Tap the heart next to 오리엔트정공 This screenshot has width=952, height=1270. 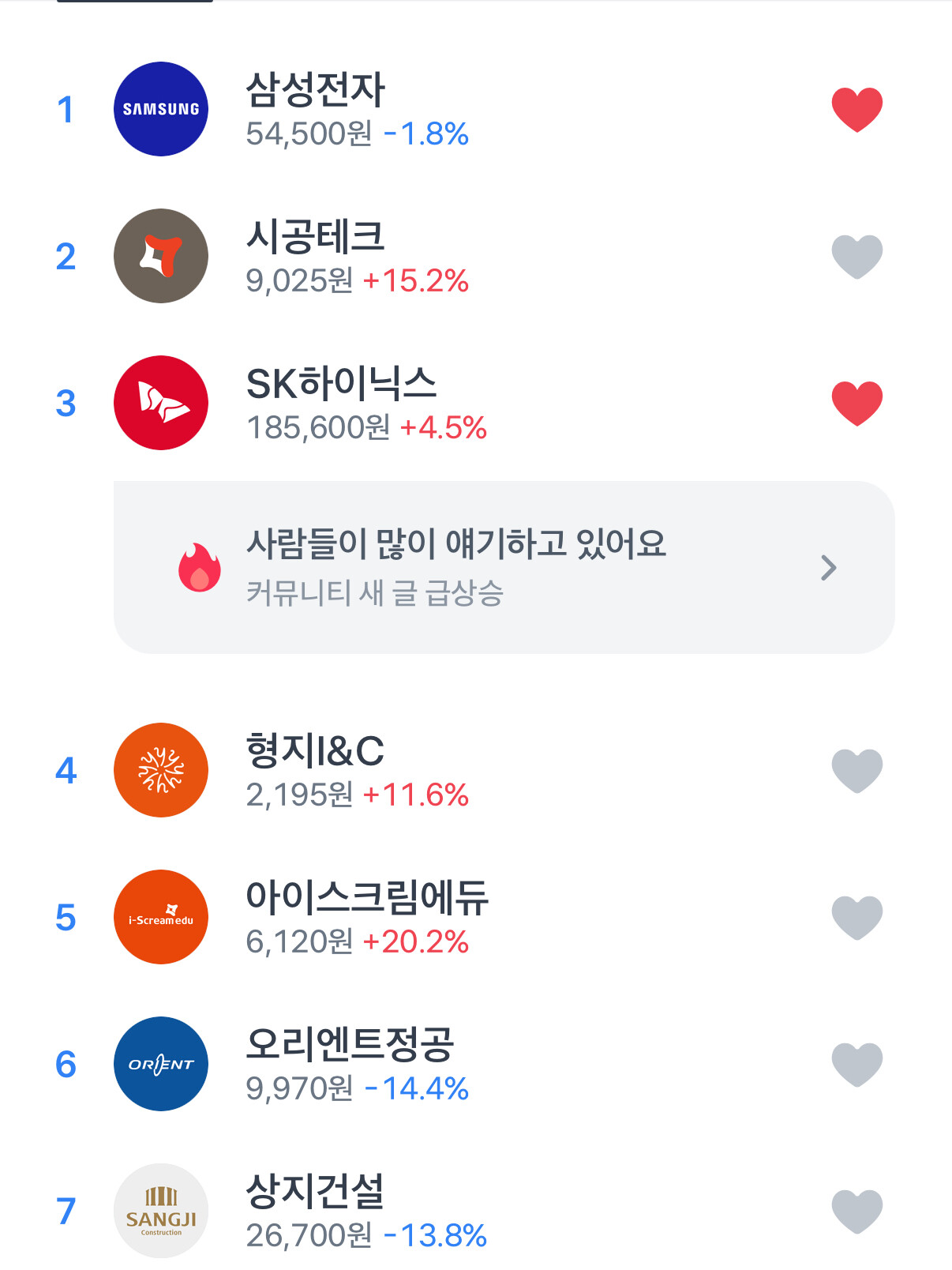point(856,1065)
